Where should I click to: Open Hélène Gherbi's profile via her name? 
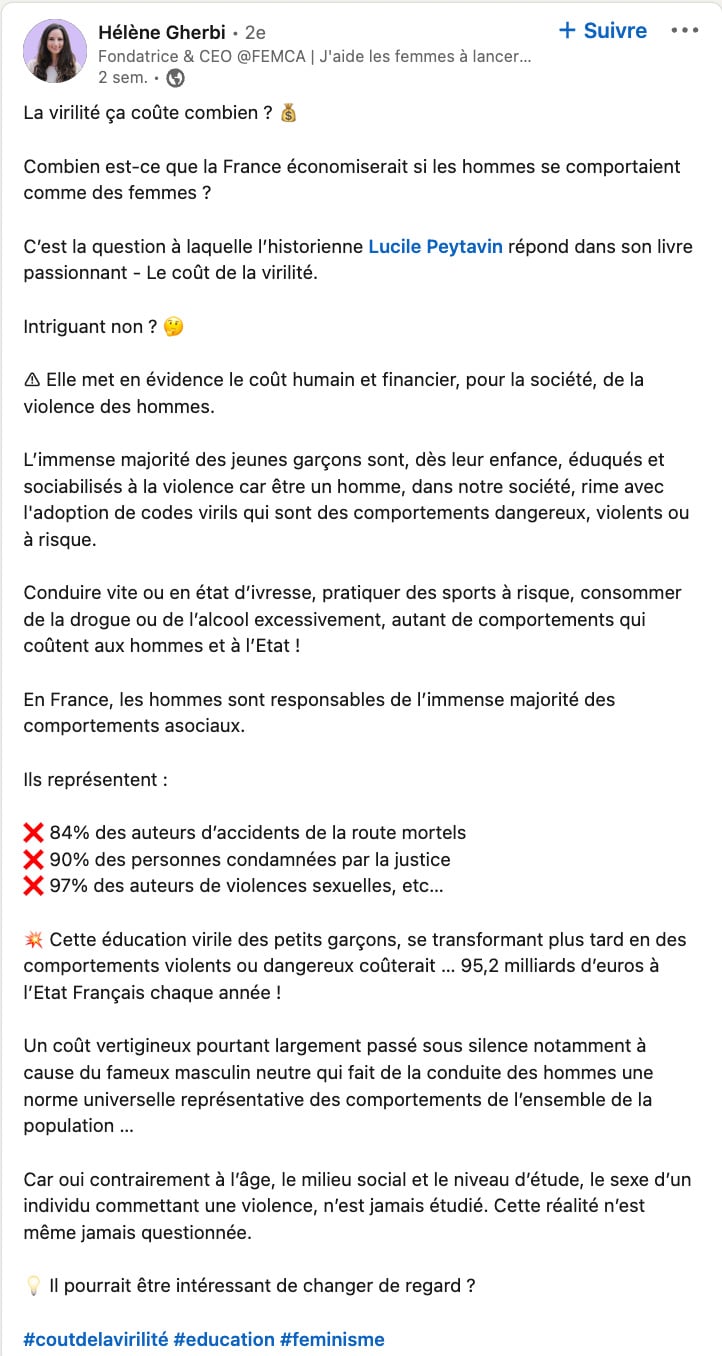click(x=162, y=33)
